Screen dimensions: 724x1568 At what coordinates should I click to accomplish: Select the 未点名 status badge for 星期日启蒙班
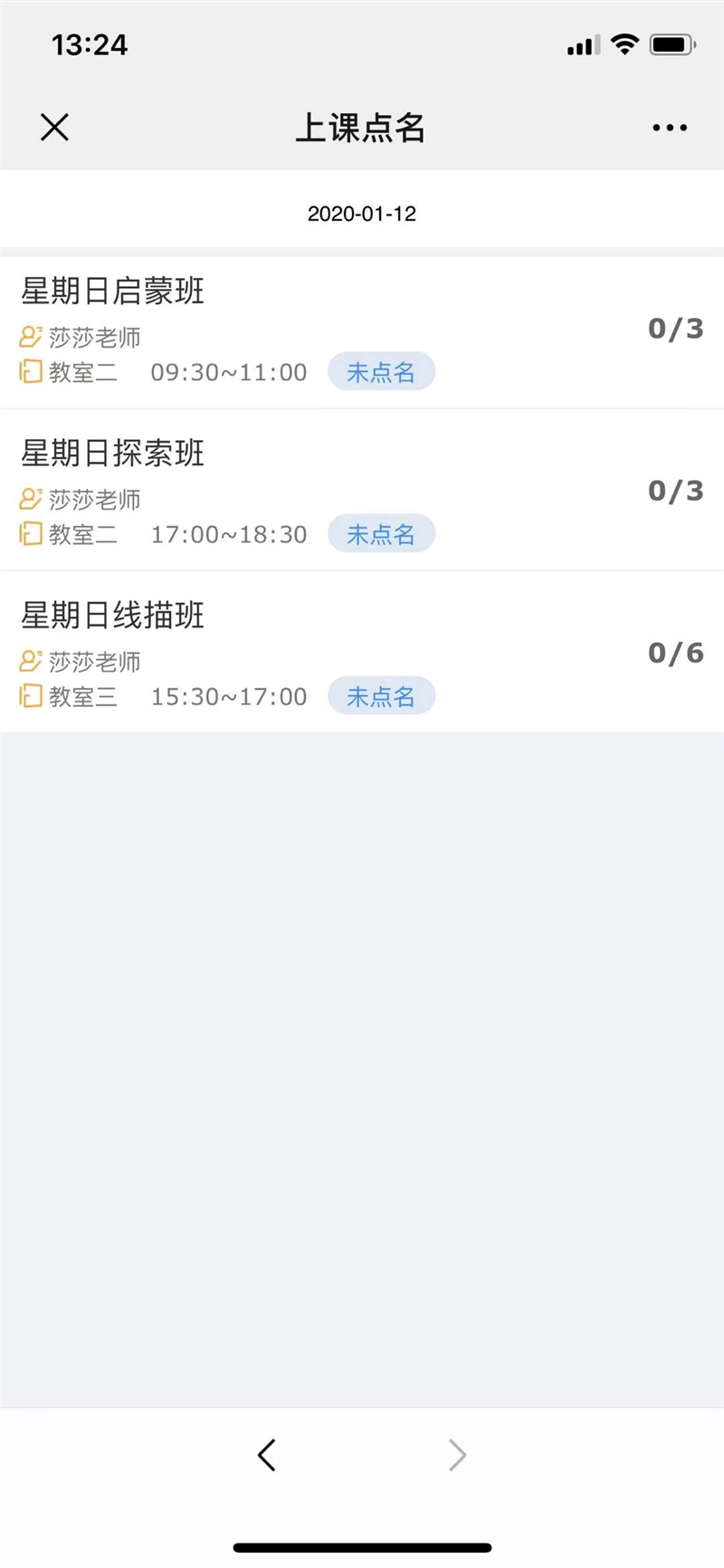click(x=381, y=371)
